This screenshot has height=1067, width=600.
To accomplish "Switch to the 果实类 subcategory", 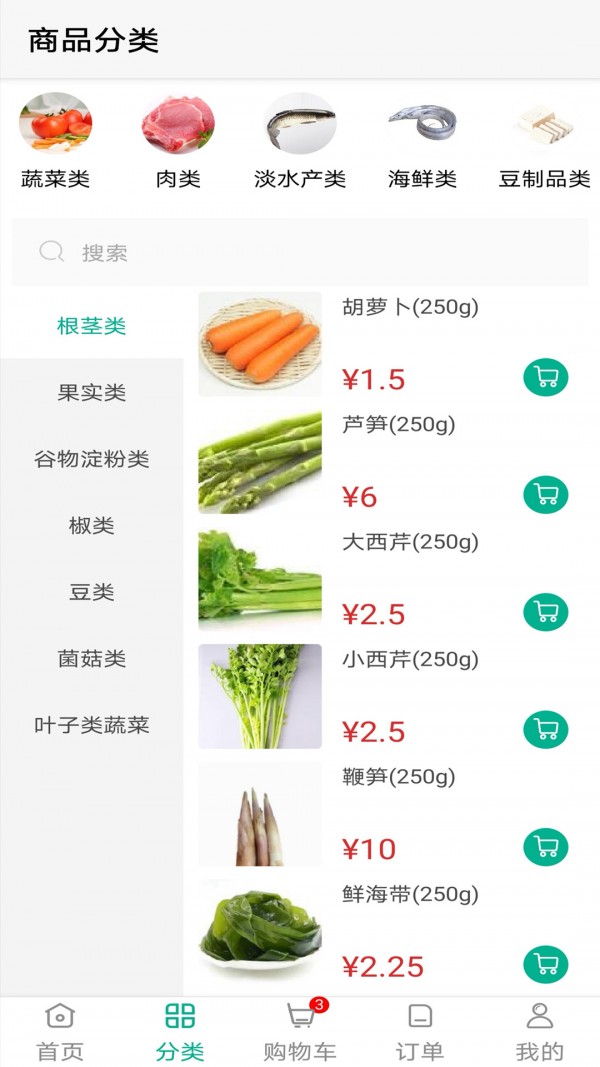I will pos(92,392).
